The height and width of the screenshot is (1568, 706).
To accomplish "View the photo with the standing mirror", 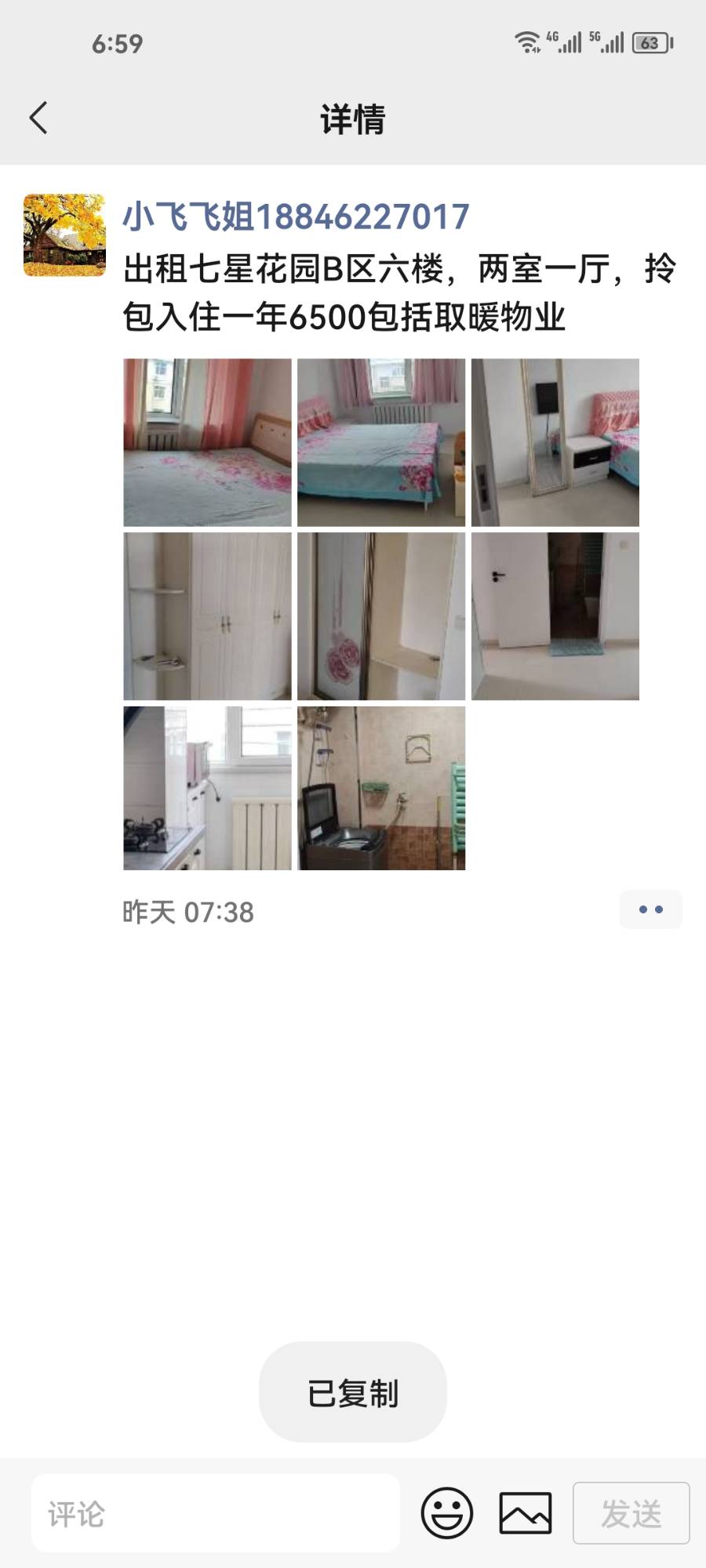I will click(555, 442).
